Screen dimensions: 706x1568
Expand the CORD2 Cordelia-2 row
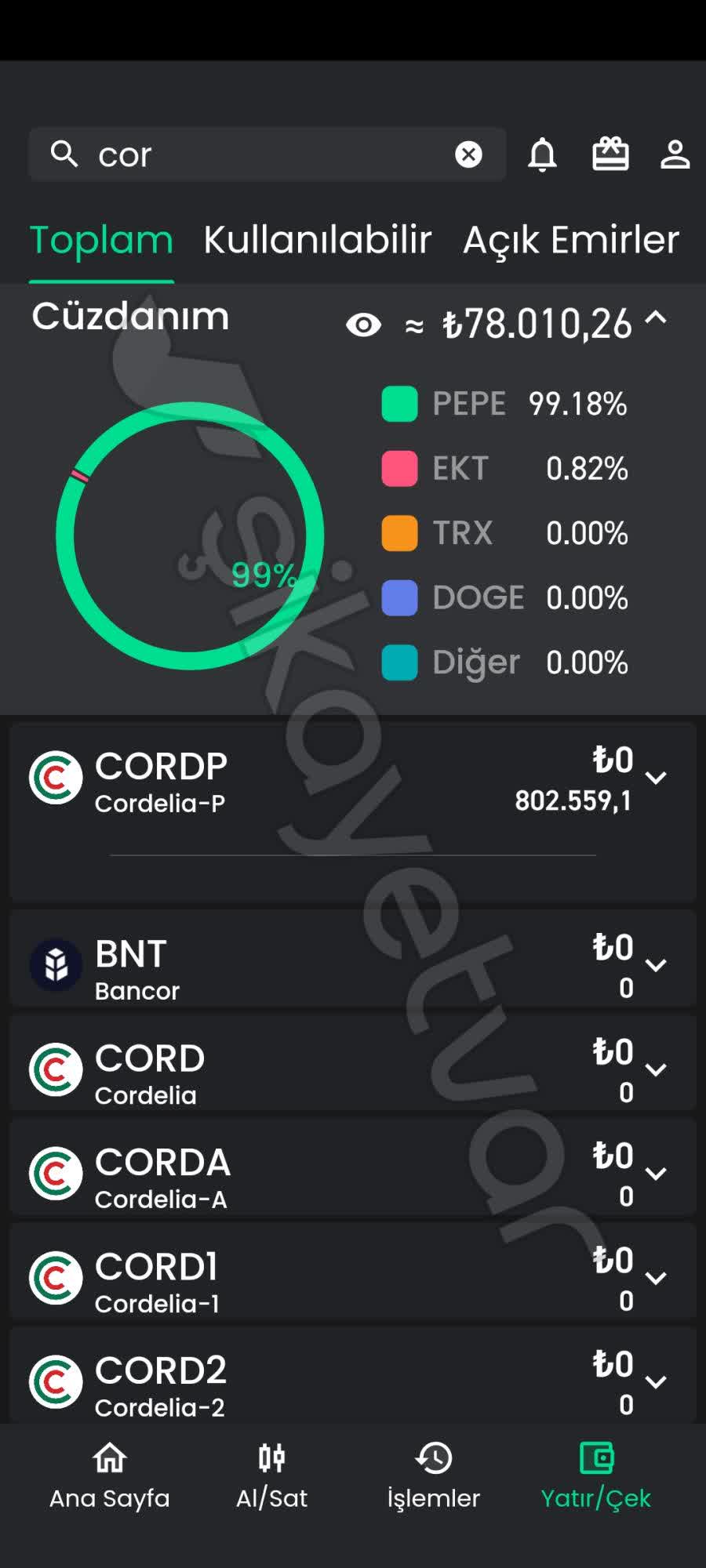(656, 1382)
